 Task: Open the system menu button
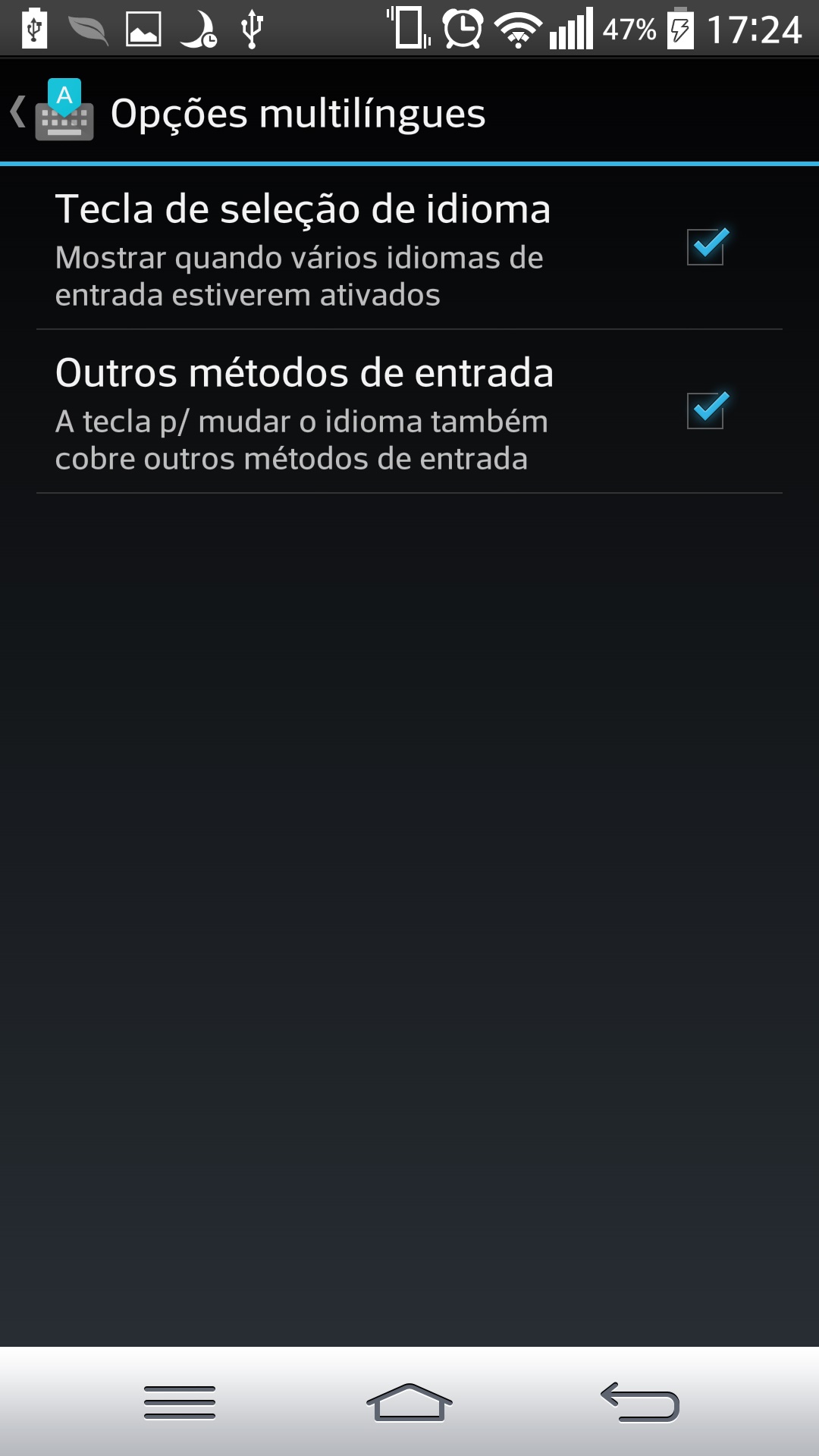180,1402
